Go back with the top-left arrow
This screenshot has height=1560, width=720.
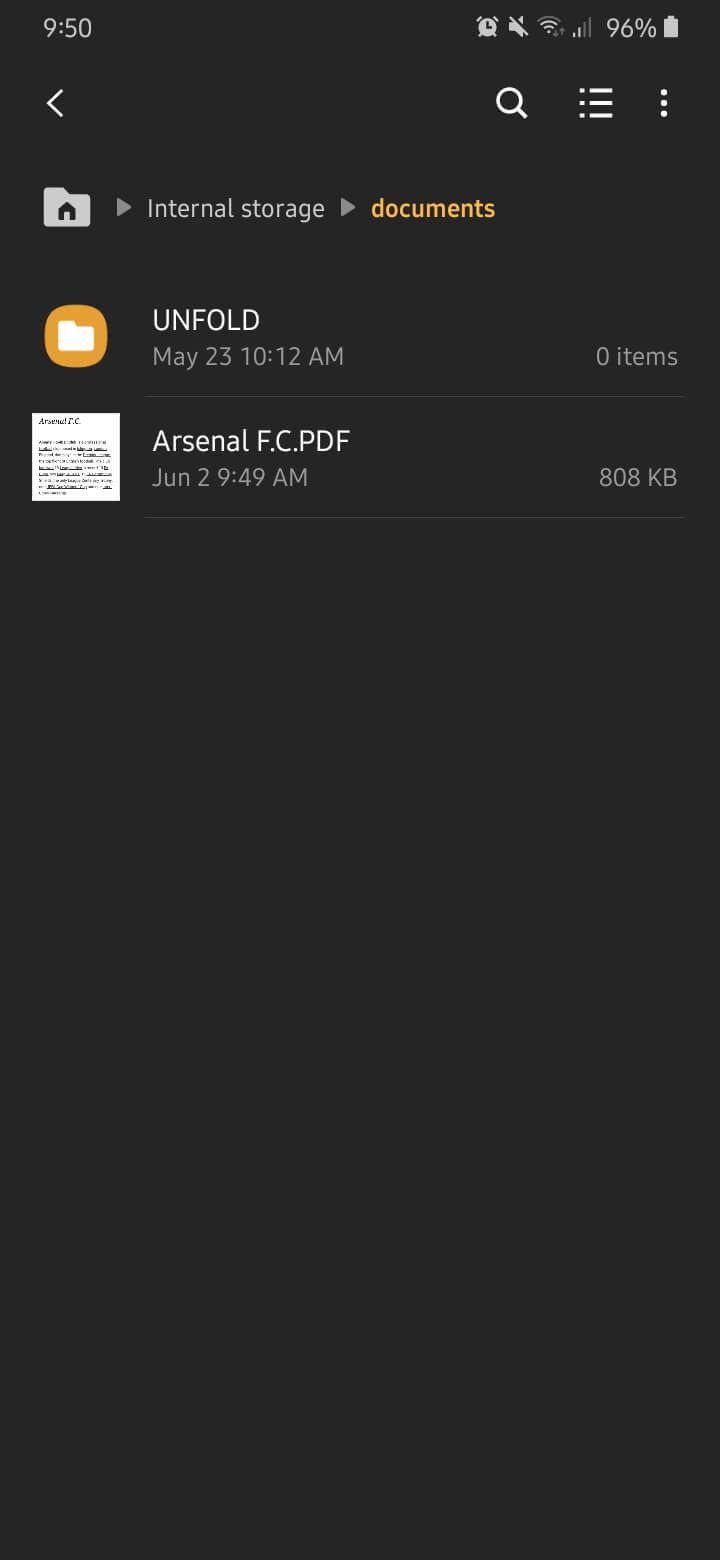(55, 103)
